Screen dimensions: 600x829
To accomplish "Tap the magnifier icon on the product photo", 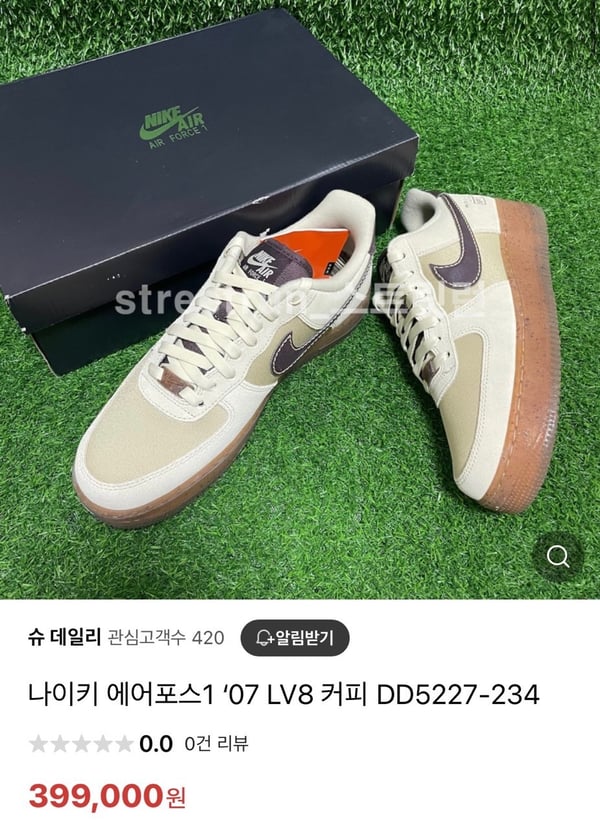I will click(558, 557).
